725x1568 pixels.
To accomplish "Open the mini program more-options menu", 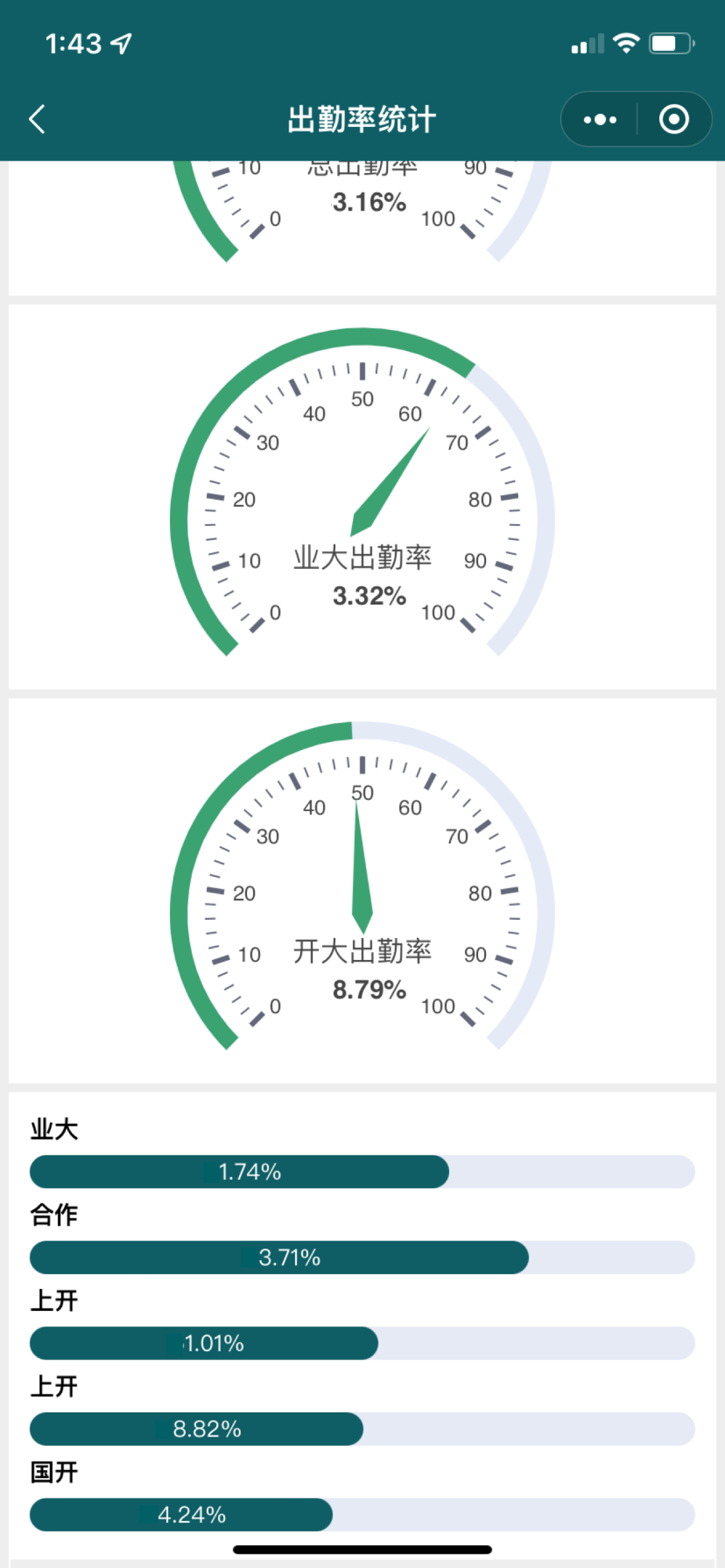I will (x=599, y=119).
